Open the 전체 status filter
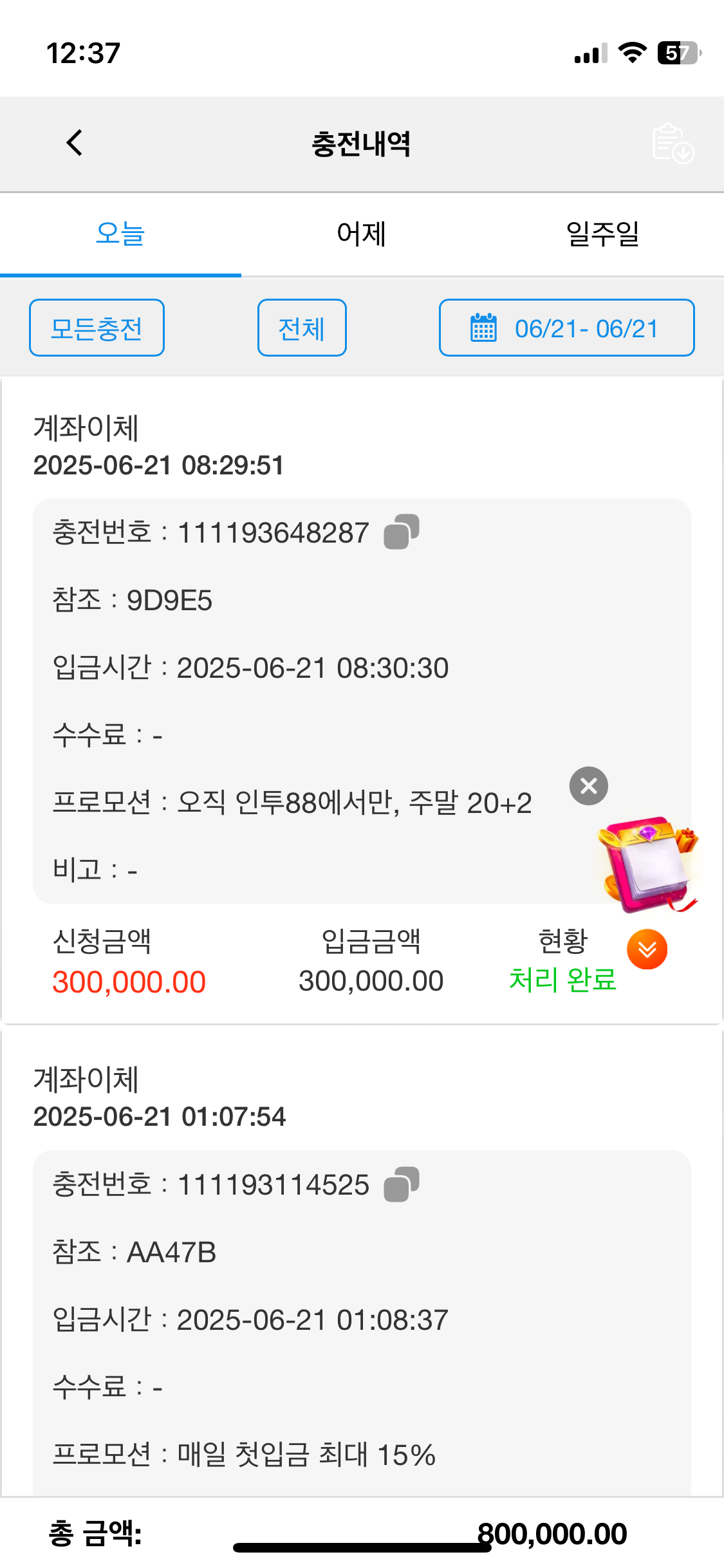The image size is (724, 1568). 302,328
